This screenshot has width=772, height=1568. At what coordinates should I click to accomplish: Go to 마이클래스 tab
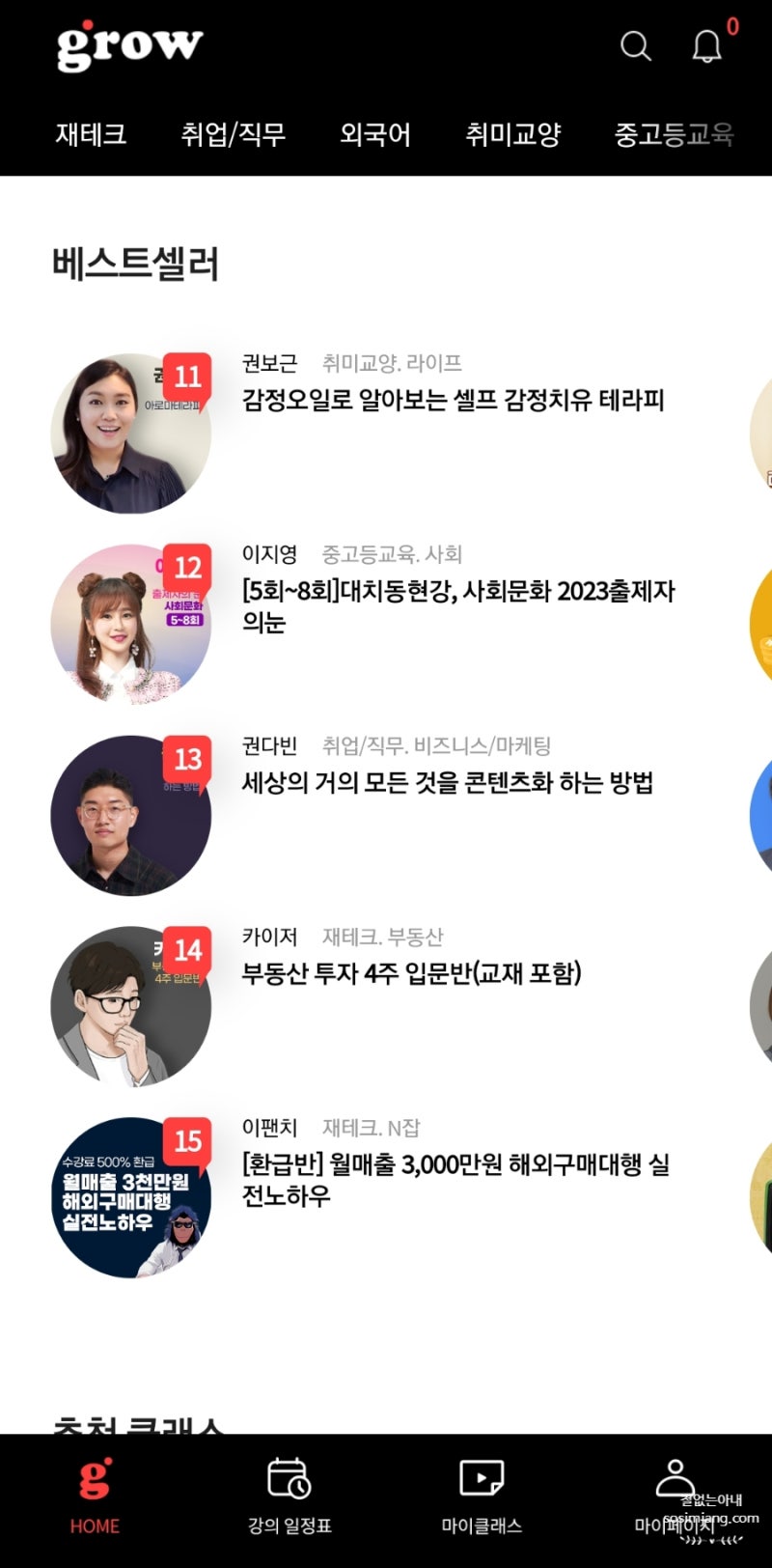(x=482, y=1496)
